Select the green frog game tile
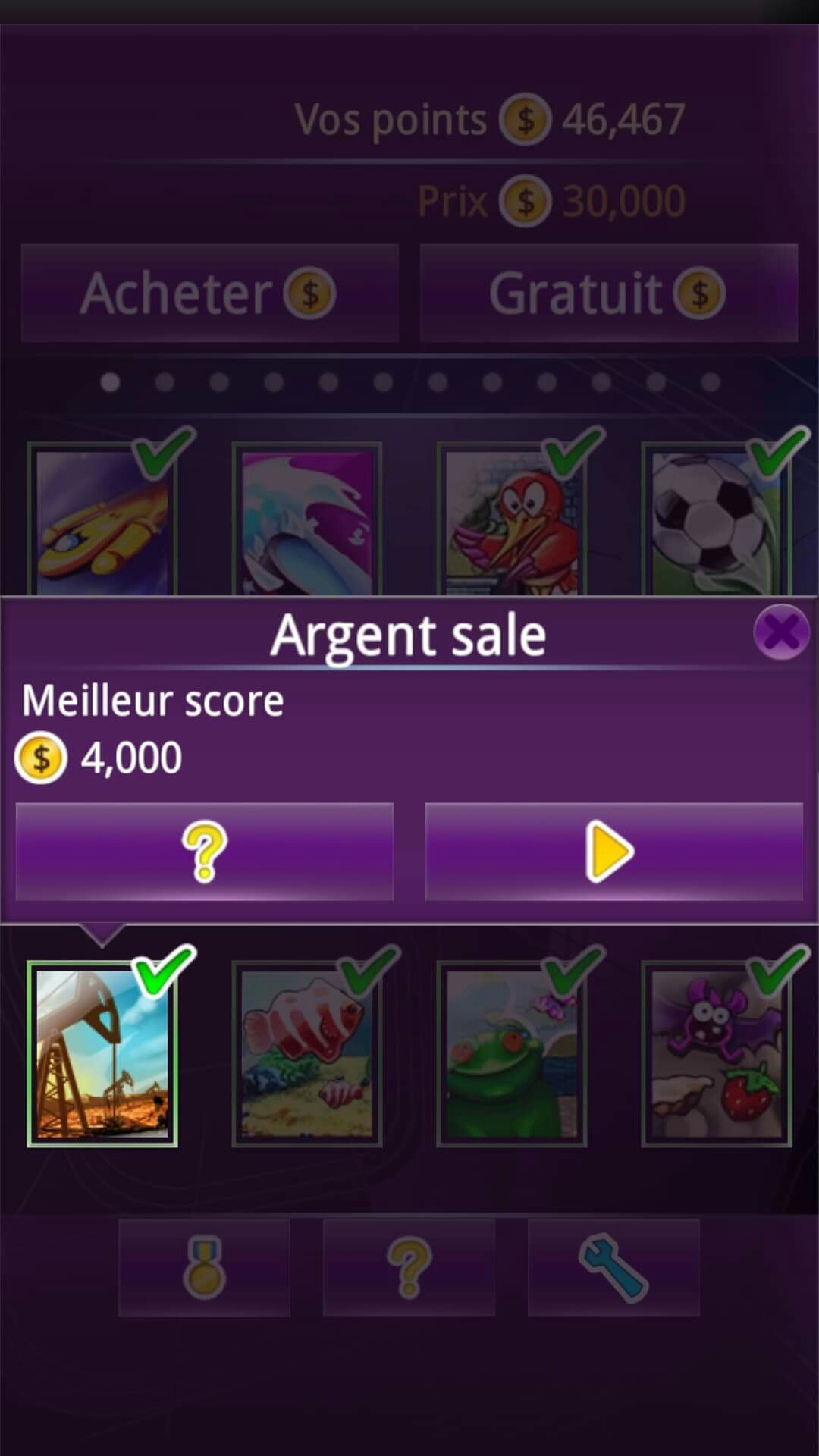 click(x=512, y=1054)
